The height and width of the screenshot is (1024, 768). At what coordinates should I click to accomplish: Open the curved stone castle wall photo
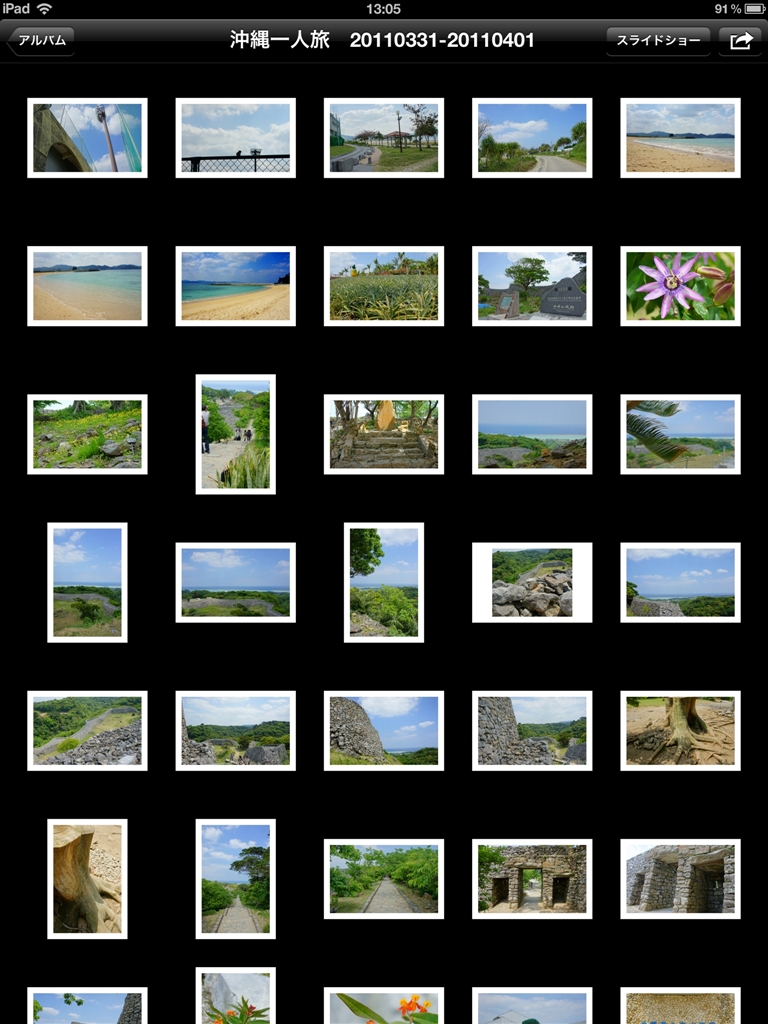[x=384, y=730]
